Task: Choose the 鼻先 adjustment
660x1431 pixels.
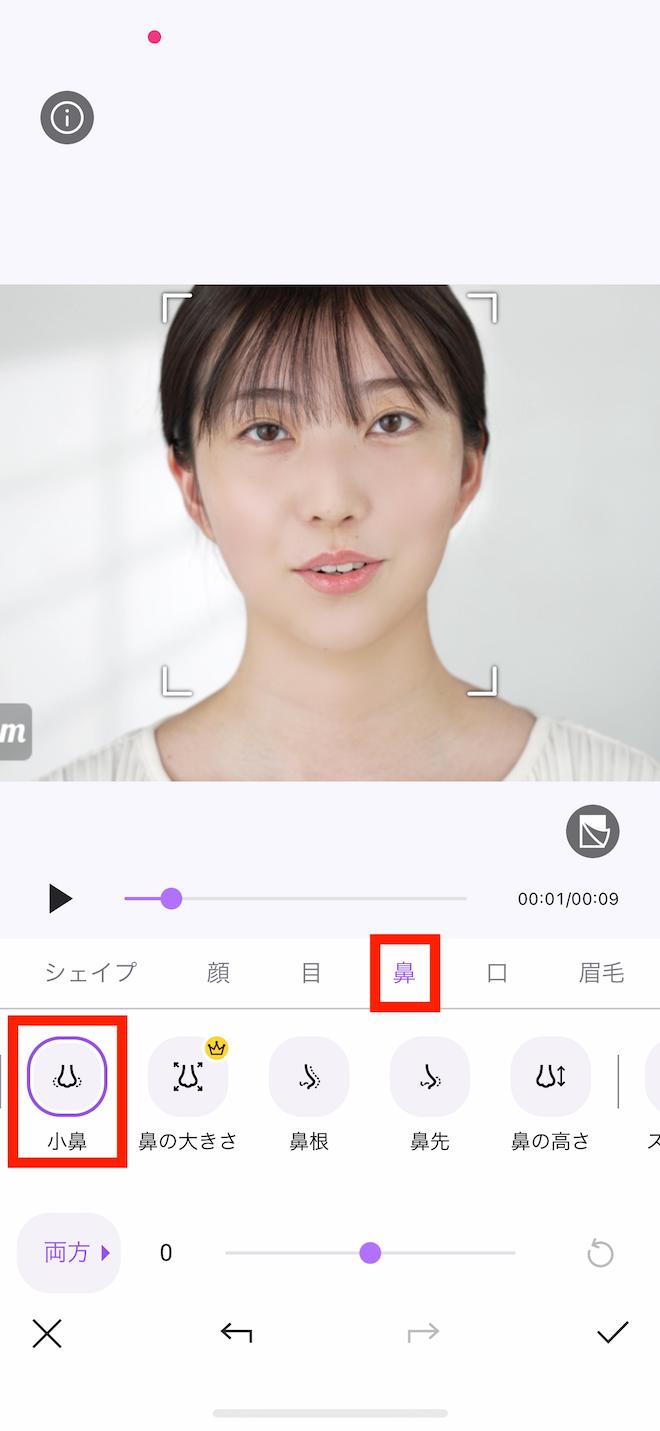Action: (x=430, y=1077)
